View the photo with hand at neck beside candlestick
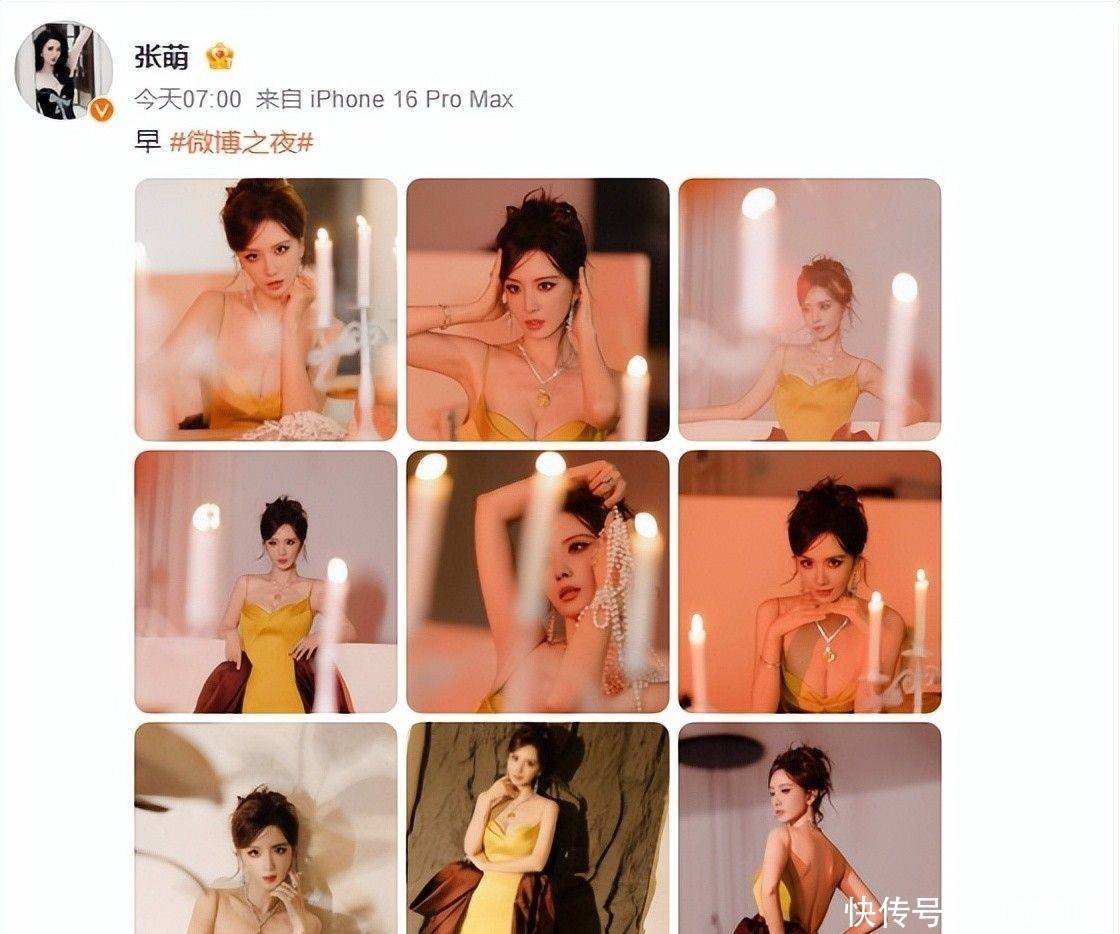Screen dimensions: 1120x934 click(x=266, y=309)
